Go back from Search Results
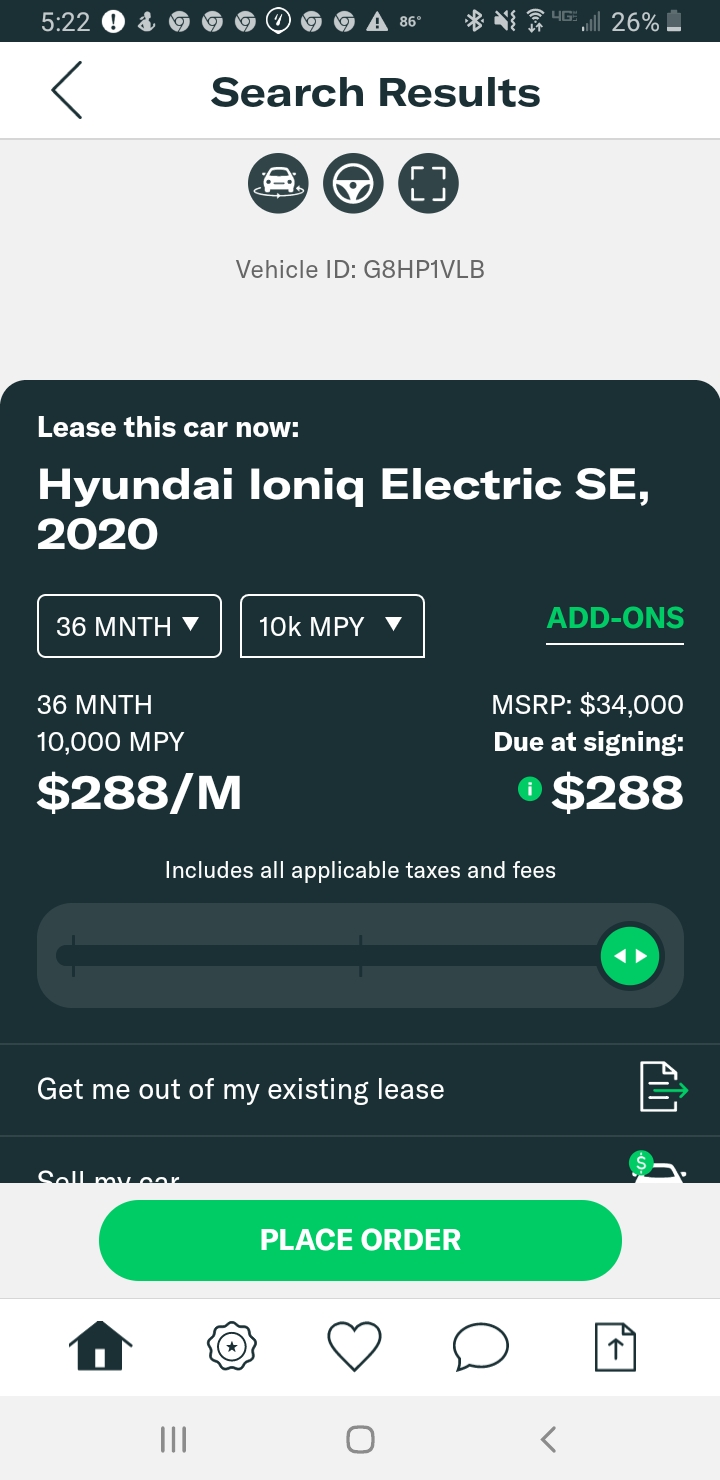Screen dimensions: 720x1480 [x=66, y=91]
